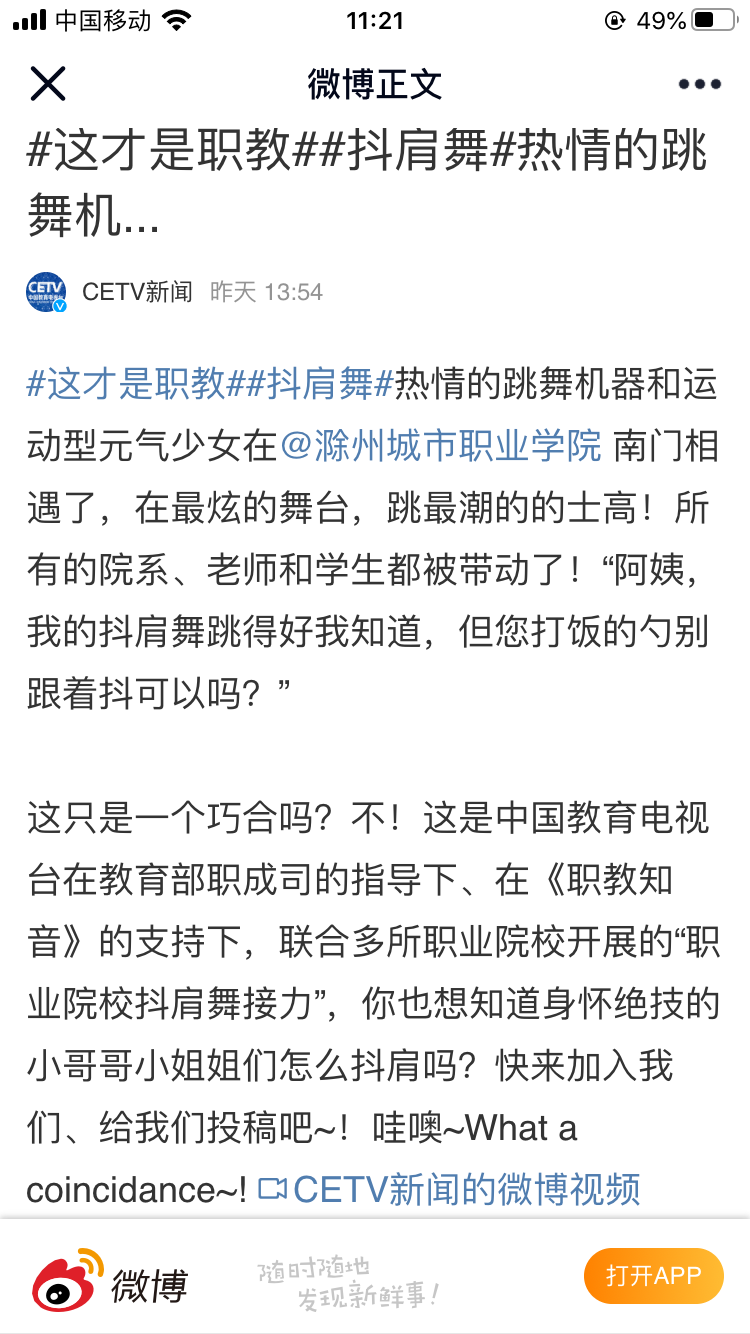This screenshot has height=1334, width=750.
Task: View the CETV新闻 account name
Action: click(x=137, y=292)
